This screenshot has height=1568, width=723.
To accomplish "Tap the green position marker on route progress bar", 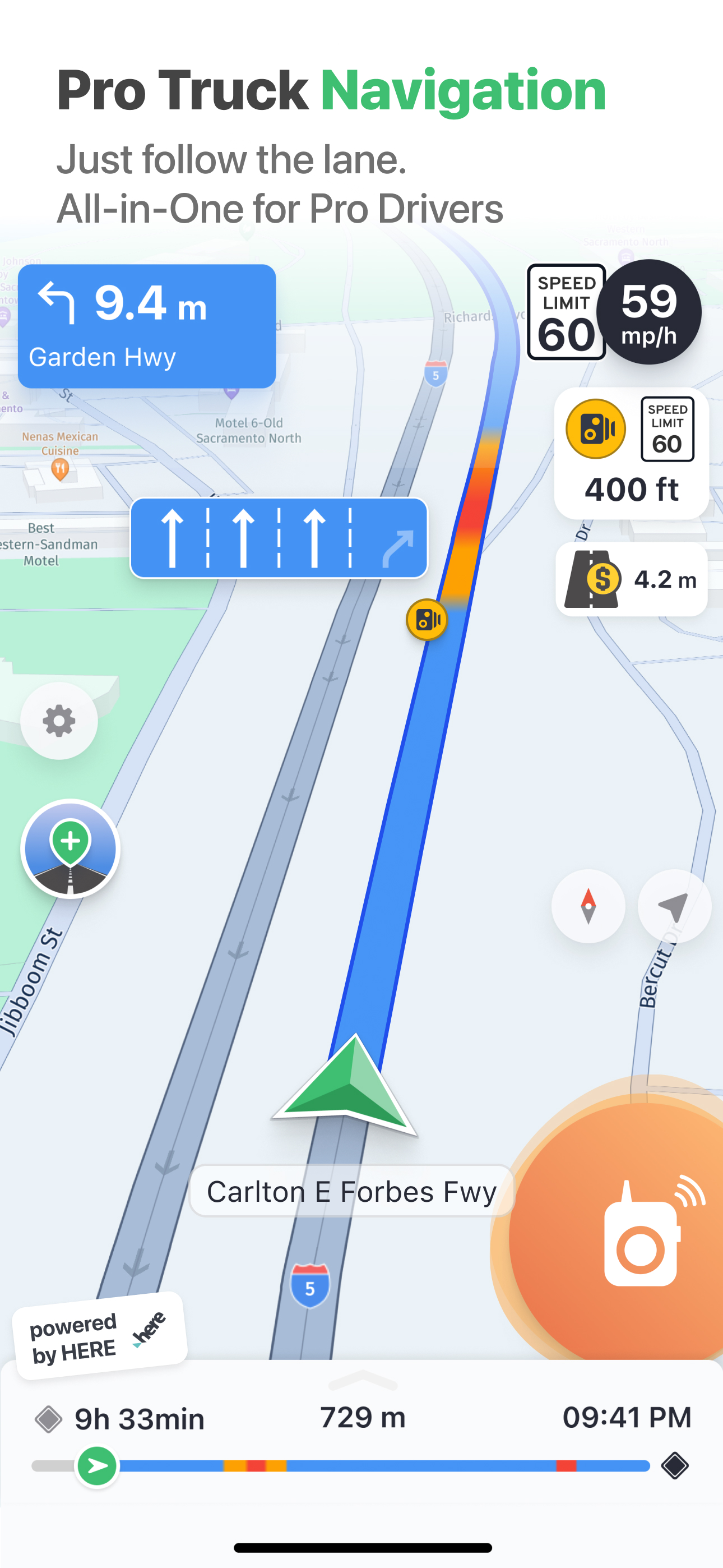I will (98, 1466).
